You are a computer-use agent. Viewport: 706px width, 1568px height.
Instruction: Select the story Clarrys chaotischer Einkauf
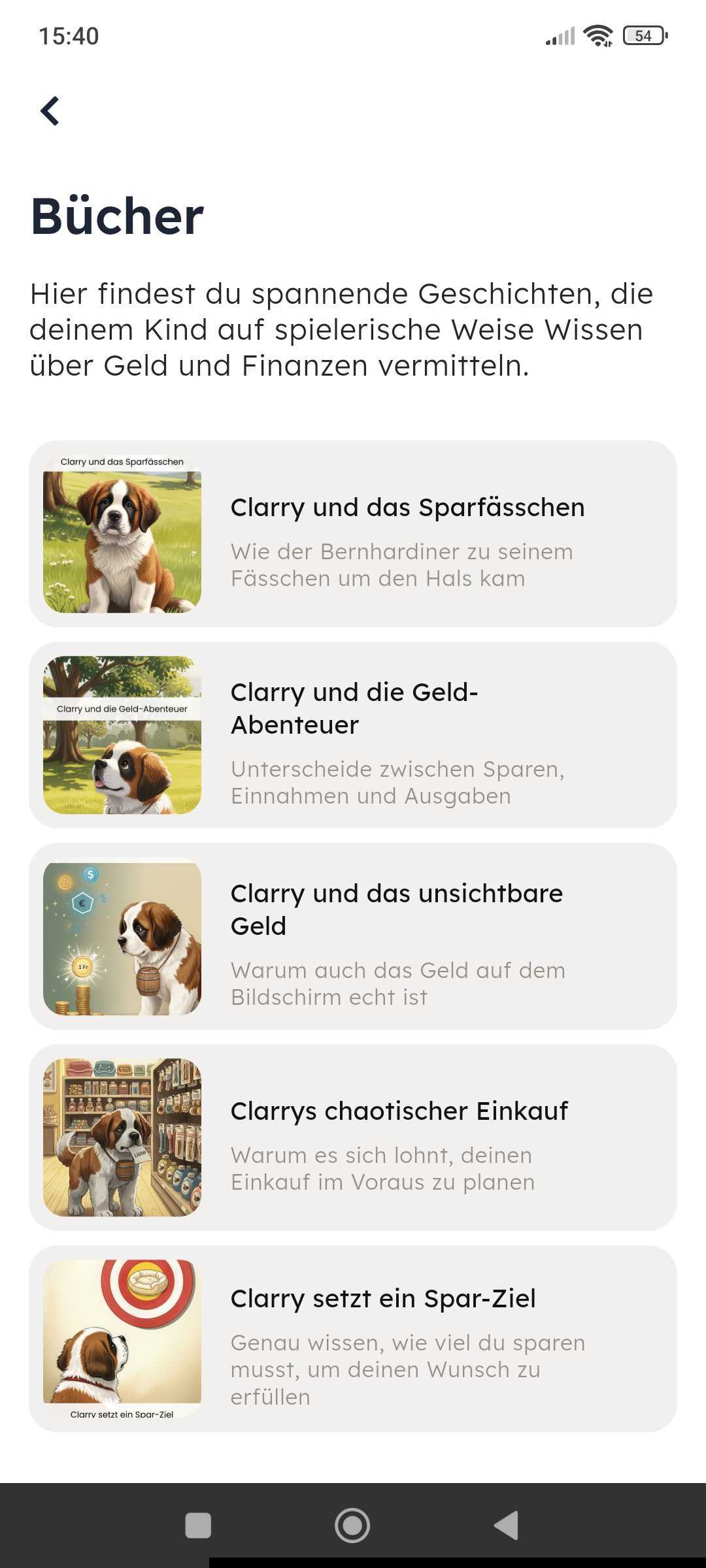(353, 1137)
